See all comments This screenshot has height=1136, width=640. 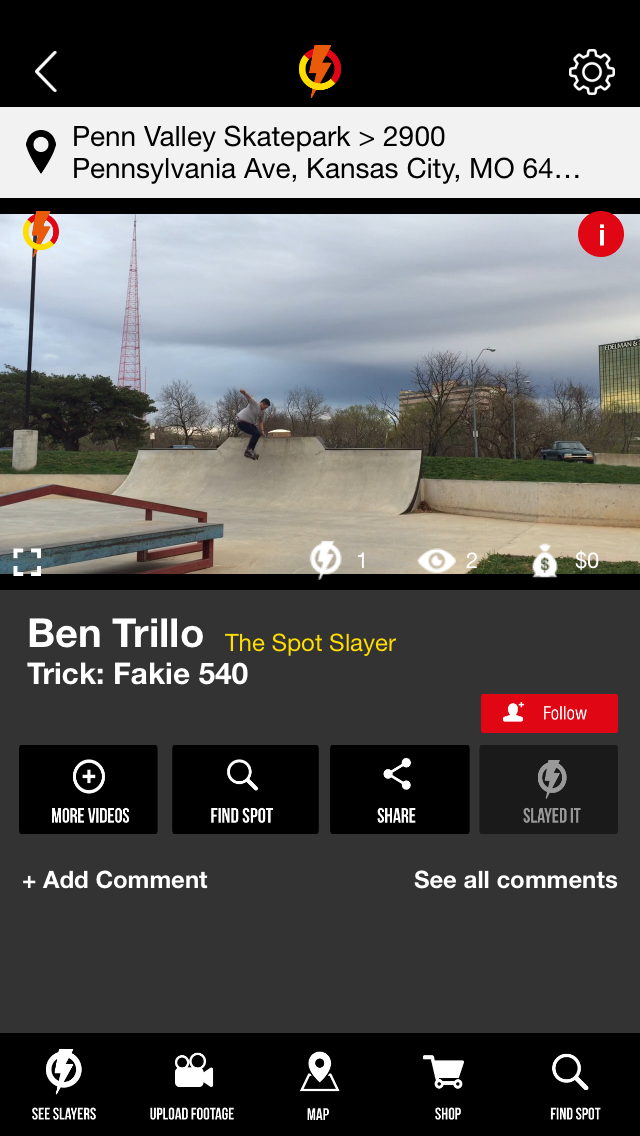(x=515, y=880)
